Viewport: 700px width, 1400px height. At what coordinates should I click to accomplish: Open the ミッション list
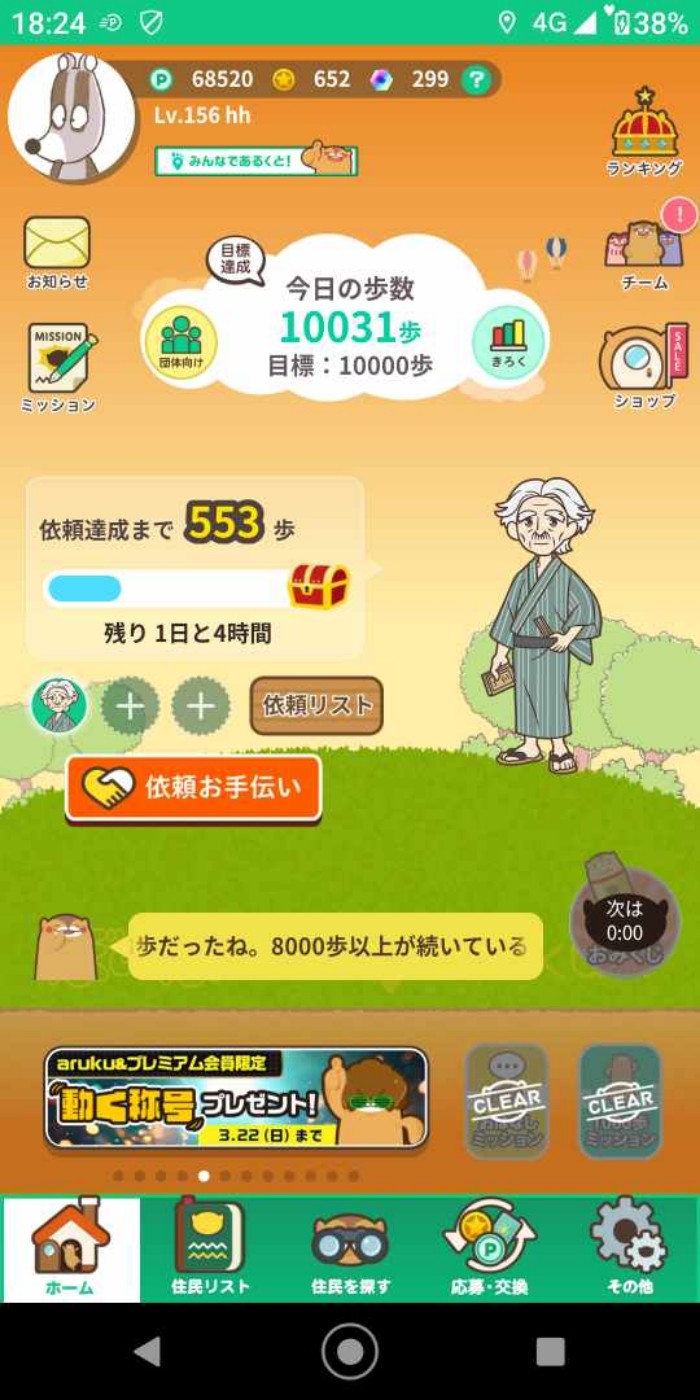[x=59, y=366]
